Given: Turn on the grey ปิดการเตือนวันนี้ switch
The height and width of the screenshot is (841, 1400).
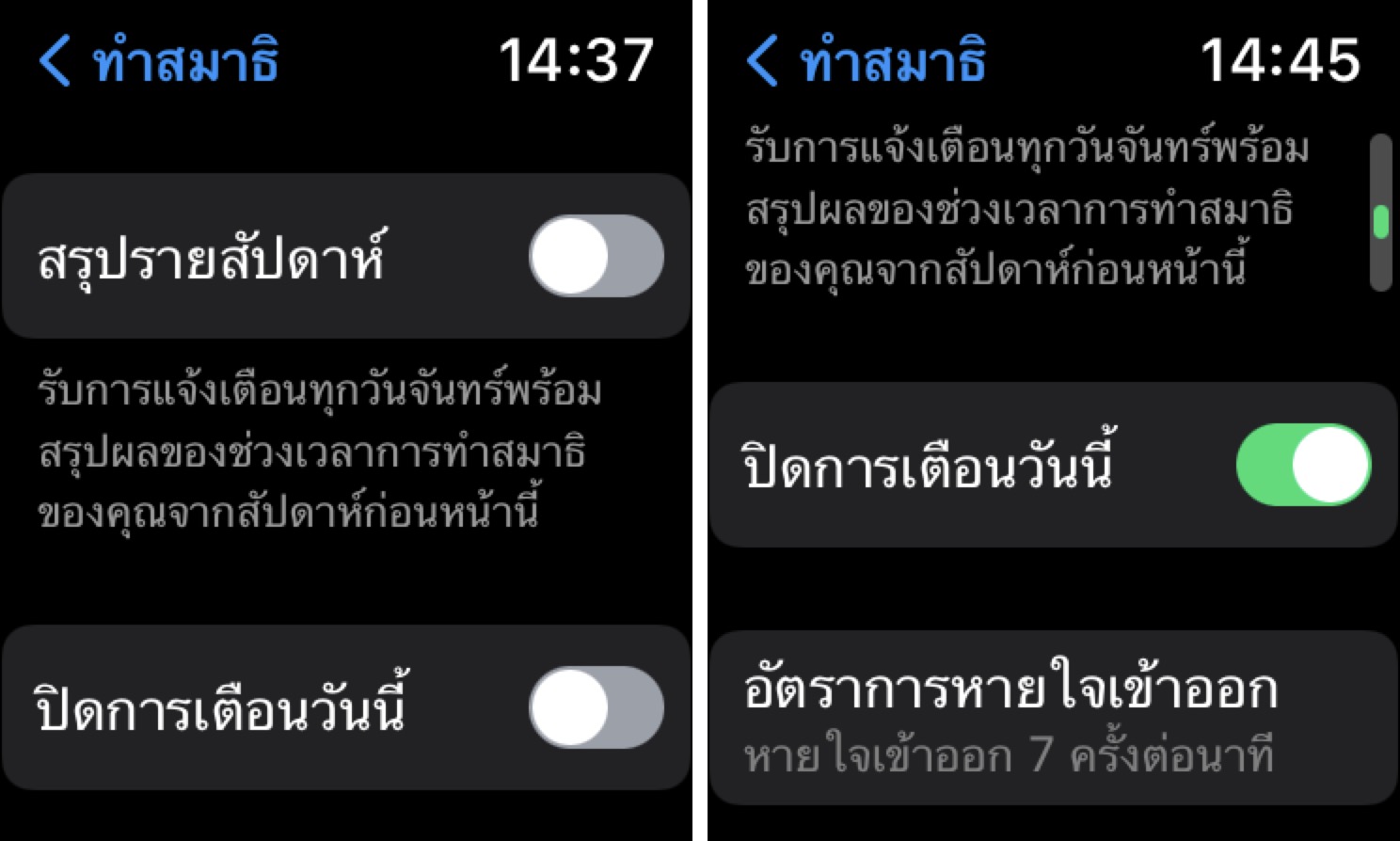Looking at the screenshot, I should tap(596, 707).
